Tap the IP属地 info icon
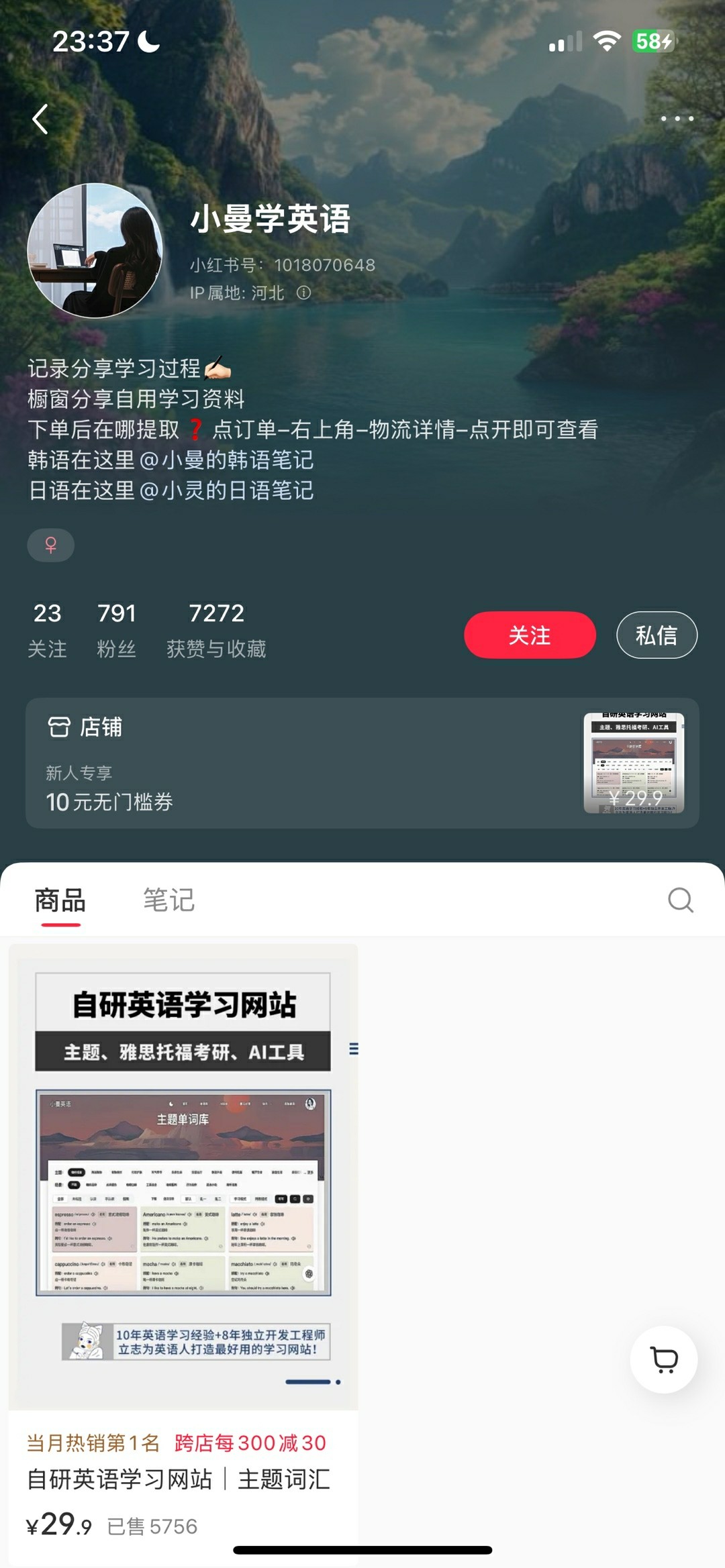The image size is (725, 1568). [304, 293]
